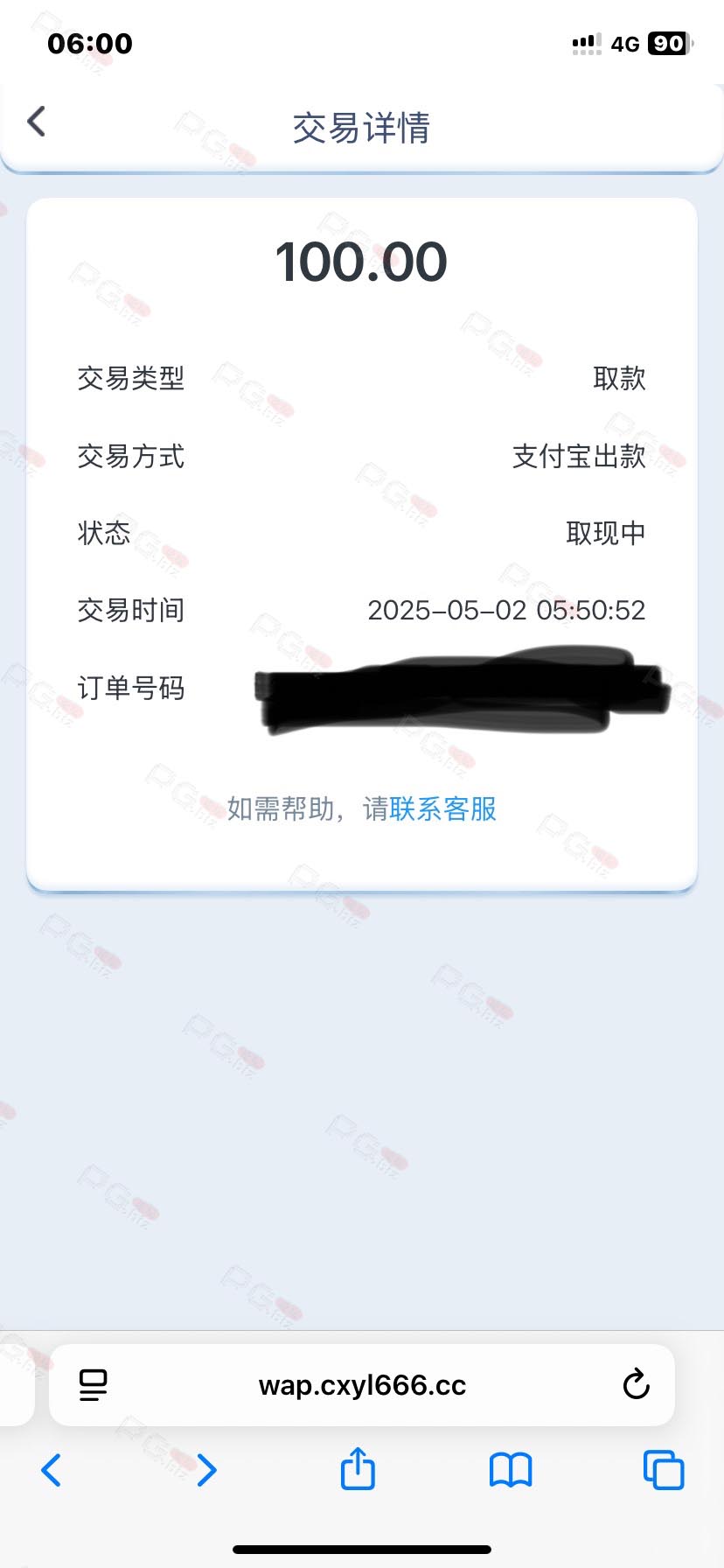Tap the wap.cxyl666.cc address bar

(x=362, y=1385)
